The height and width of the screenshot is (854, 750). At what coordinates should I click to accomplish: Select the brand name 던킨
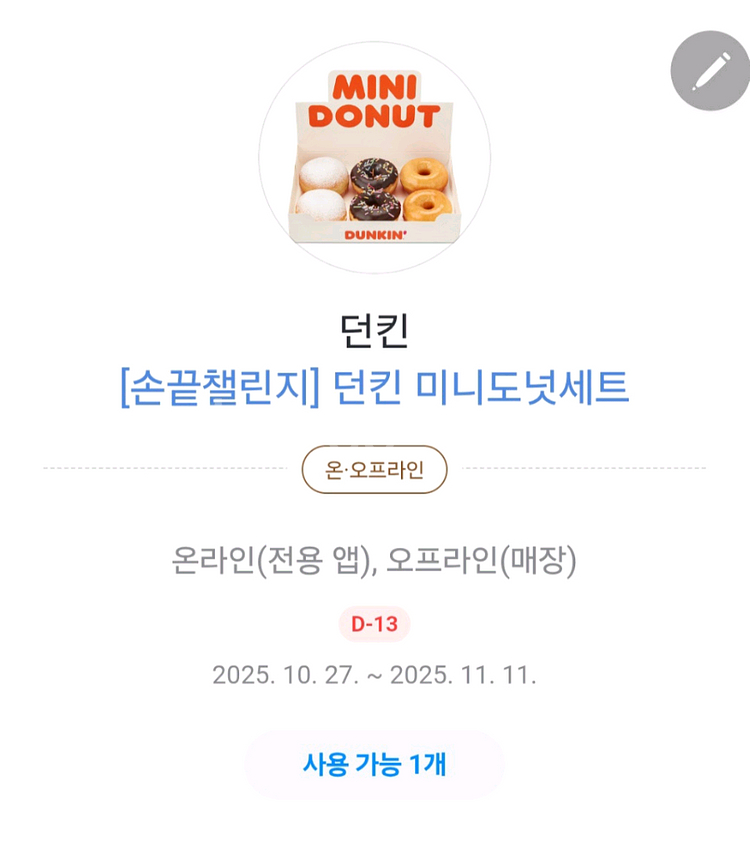375,329
